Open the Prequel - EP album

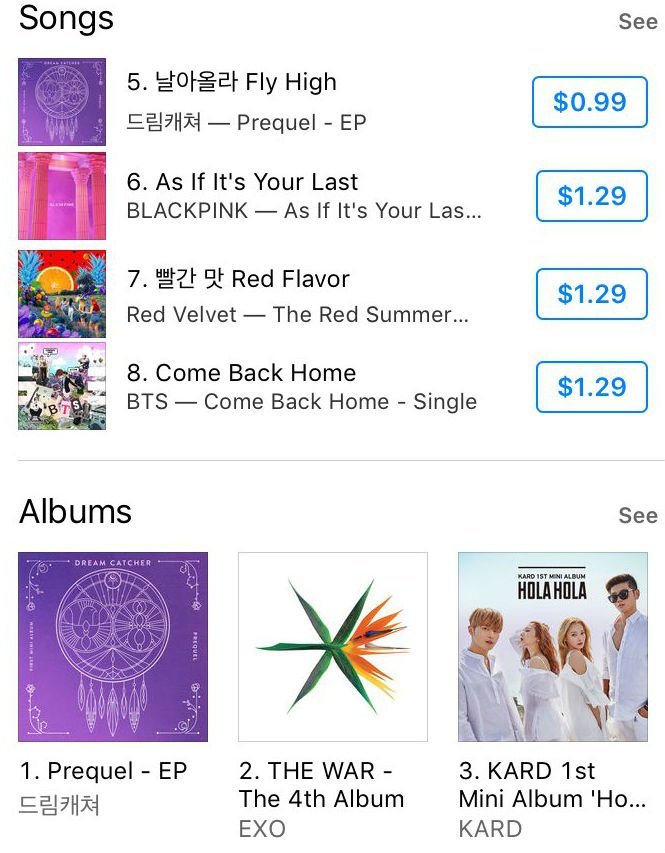(x=113, y=647)
